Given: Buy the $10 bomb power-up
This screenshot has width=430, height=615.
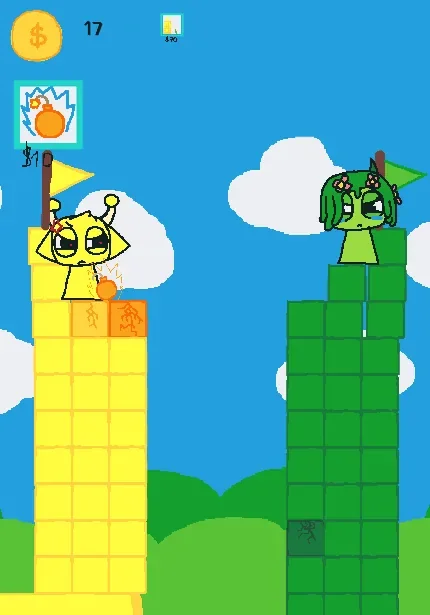Looking at the screenshot, I should pos(48,115).
